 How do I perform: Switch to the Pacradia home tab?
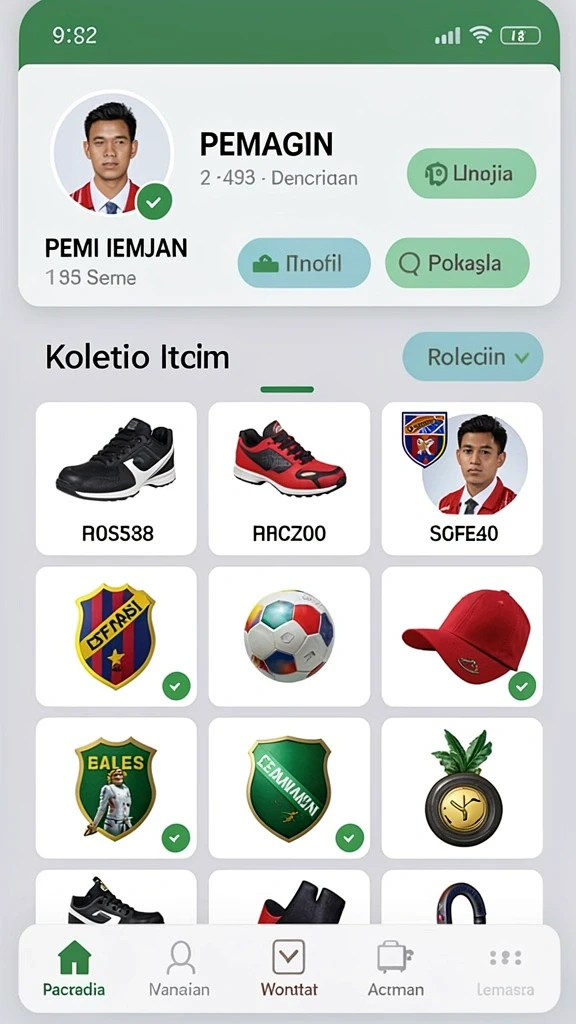click(x=74, y=968)
